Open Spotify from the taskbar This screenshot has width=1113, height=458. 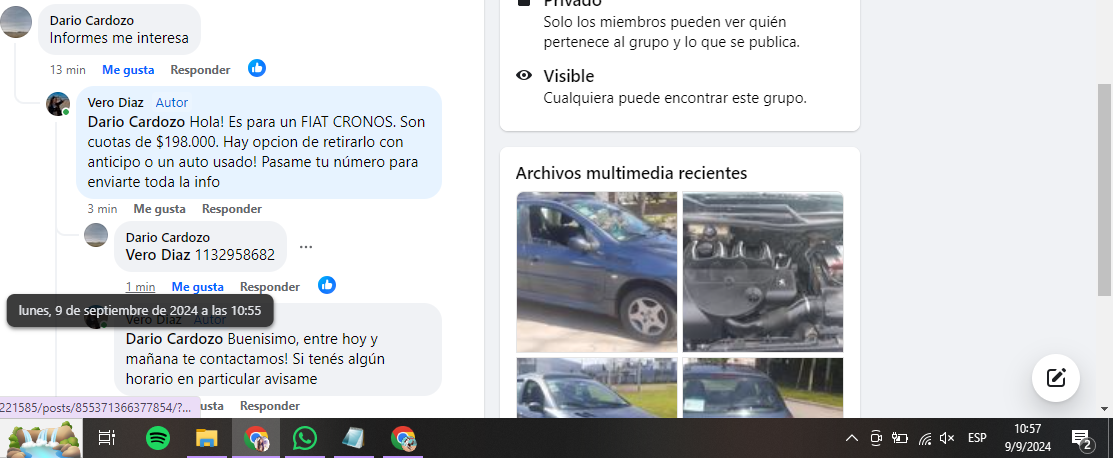pos(158,438)
